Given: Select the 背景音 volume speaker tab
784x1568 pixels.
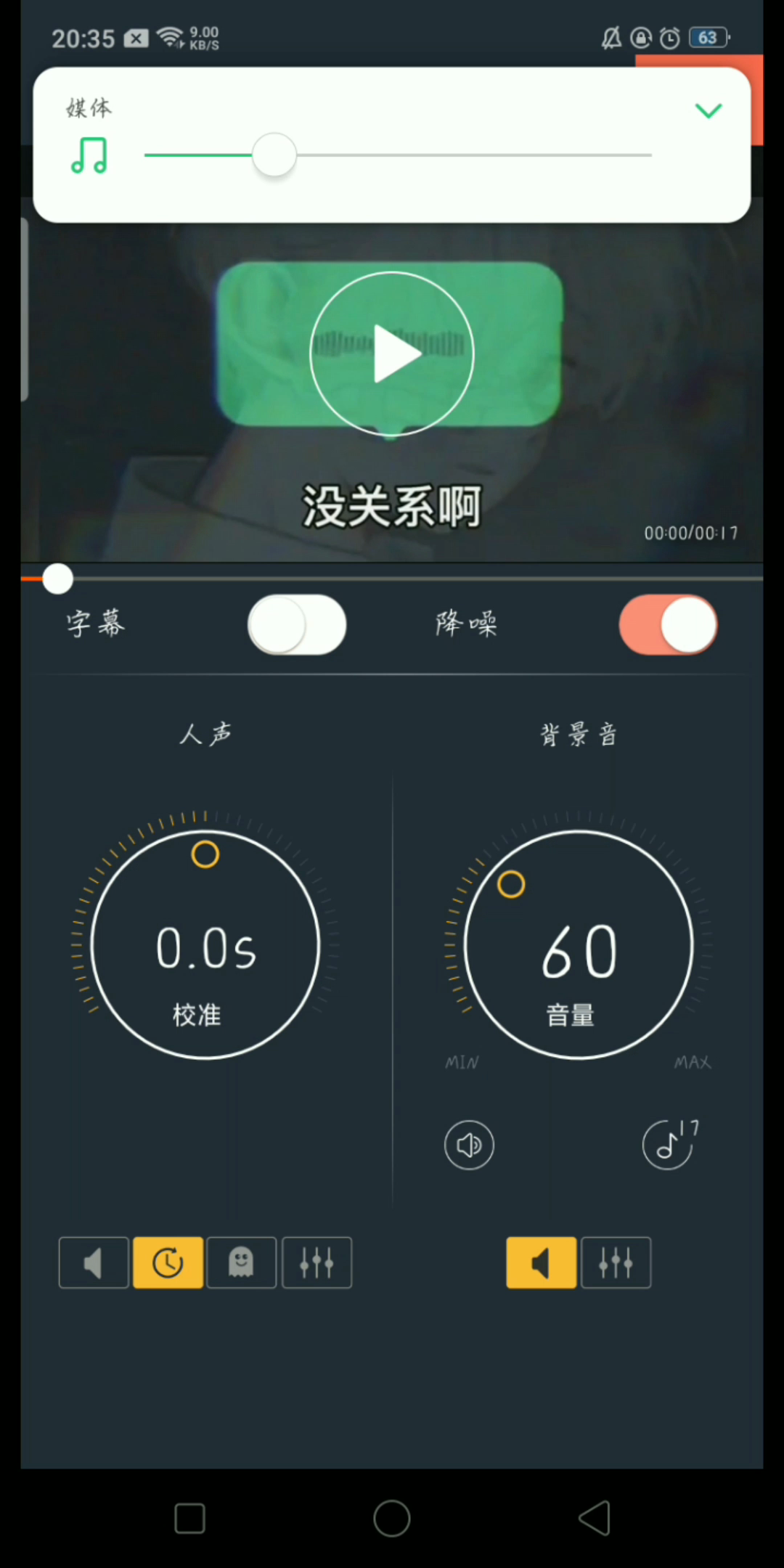Looking at the screenshot, I should tap(541, 1262).
